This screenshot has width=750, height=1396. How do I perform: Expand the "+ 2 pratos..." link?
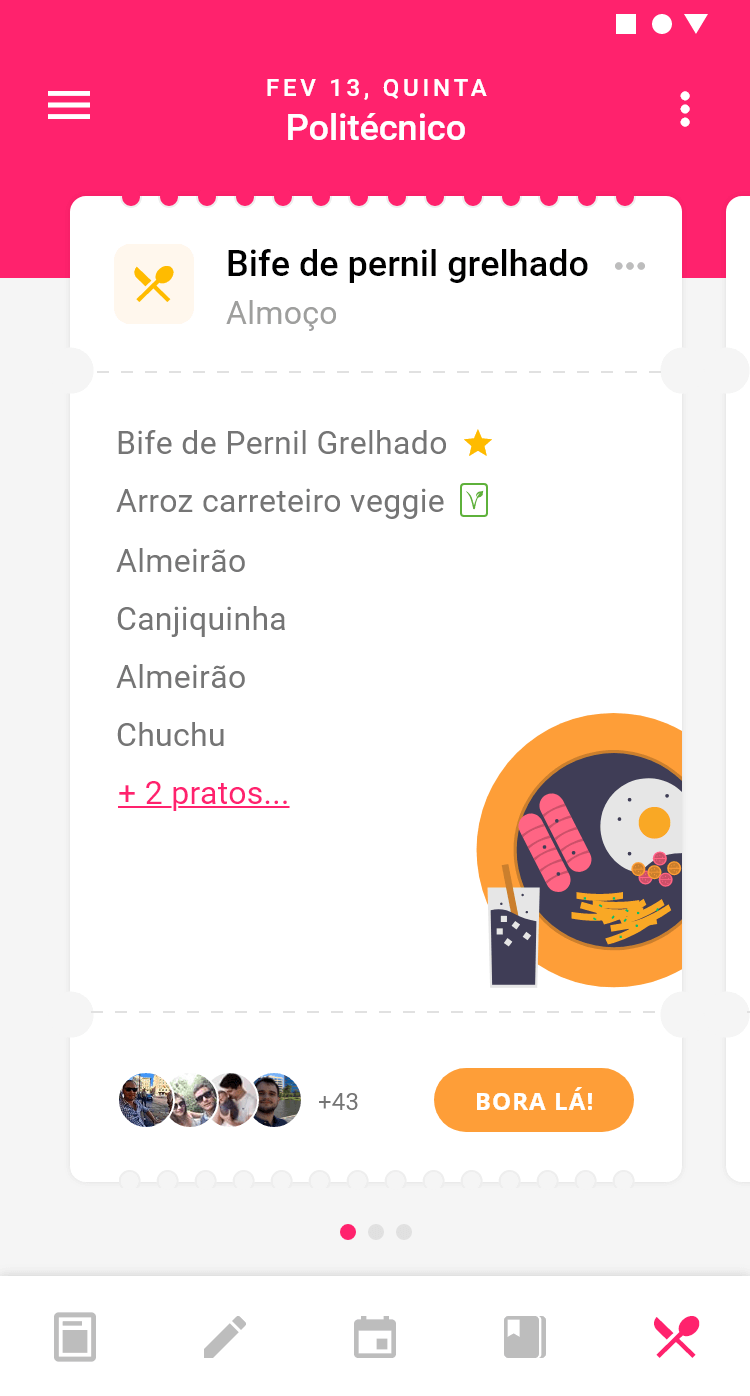[203, 794]
